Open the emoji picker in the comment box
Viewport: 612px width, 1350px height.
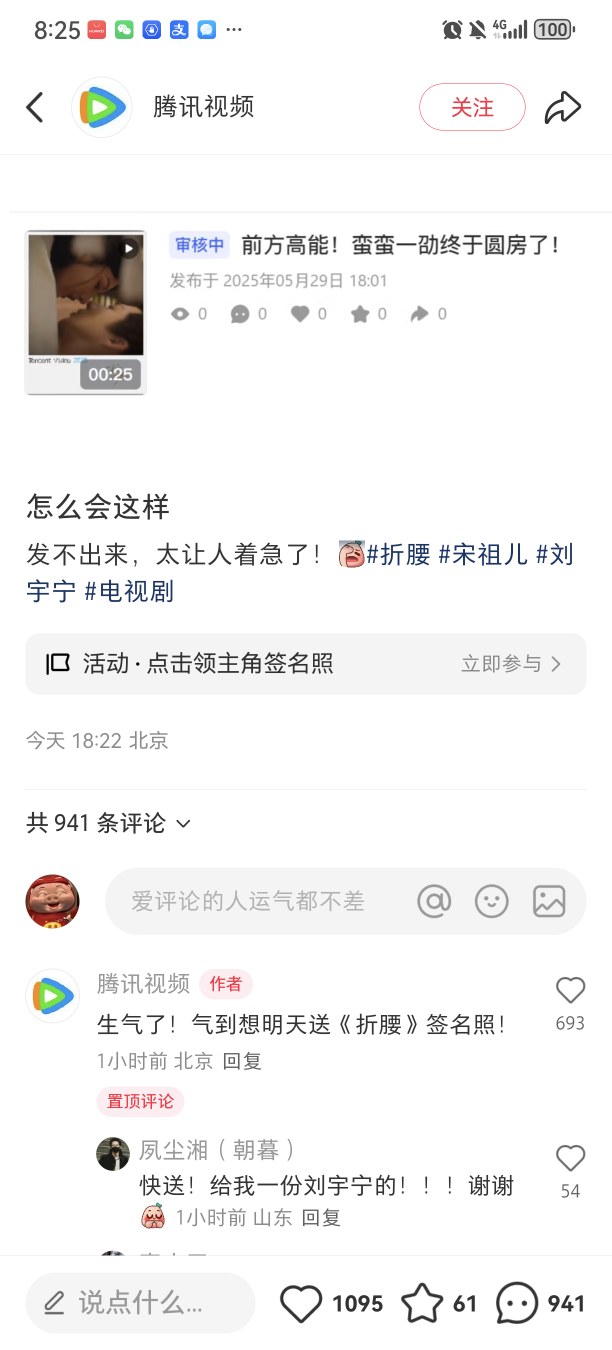point(491,901)
